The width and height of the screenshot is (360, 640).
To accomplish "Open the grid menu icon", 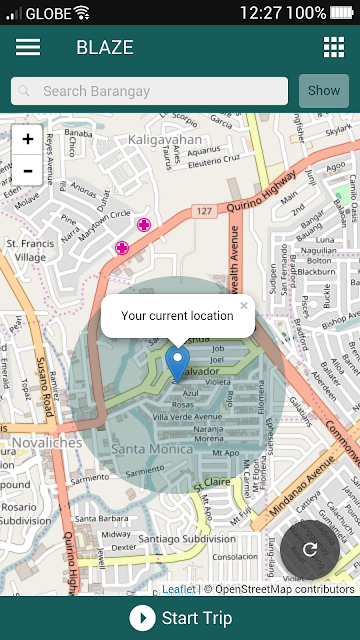I will (334, 47).
